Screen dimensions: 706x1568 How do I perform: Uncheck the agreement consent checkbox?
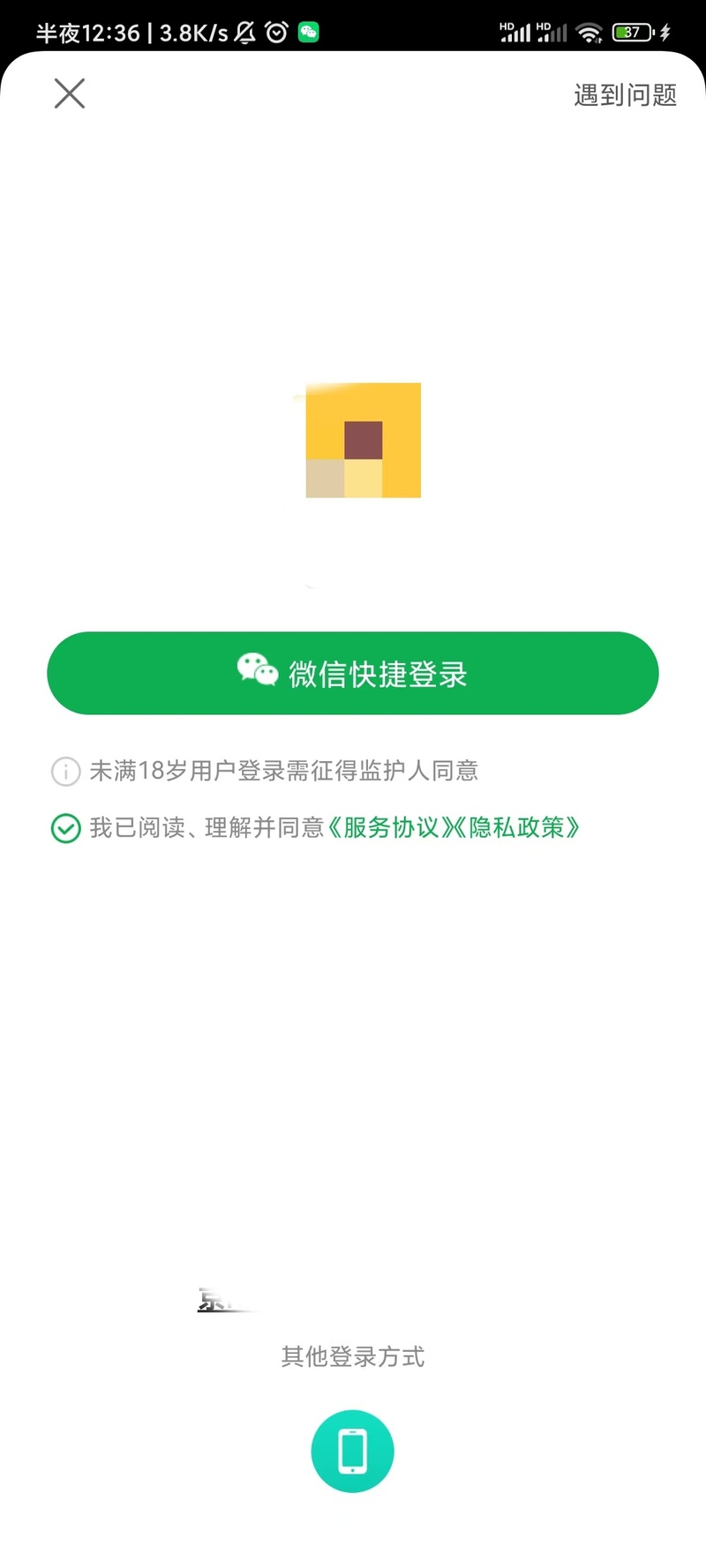(x=66, y=828)
